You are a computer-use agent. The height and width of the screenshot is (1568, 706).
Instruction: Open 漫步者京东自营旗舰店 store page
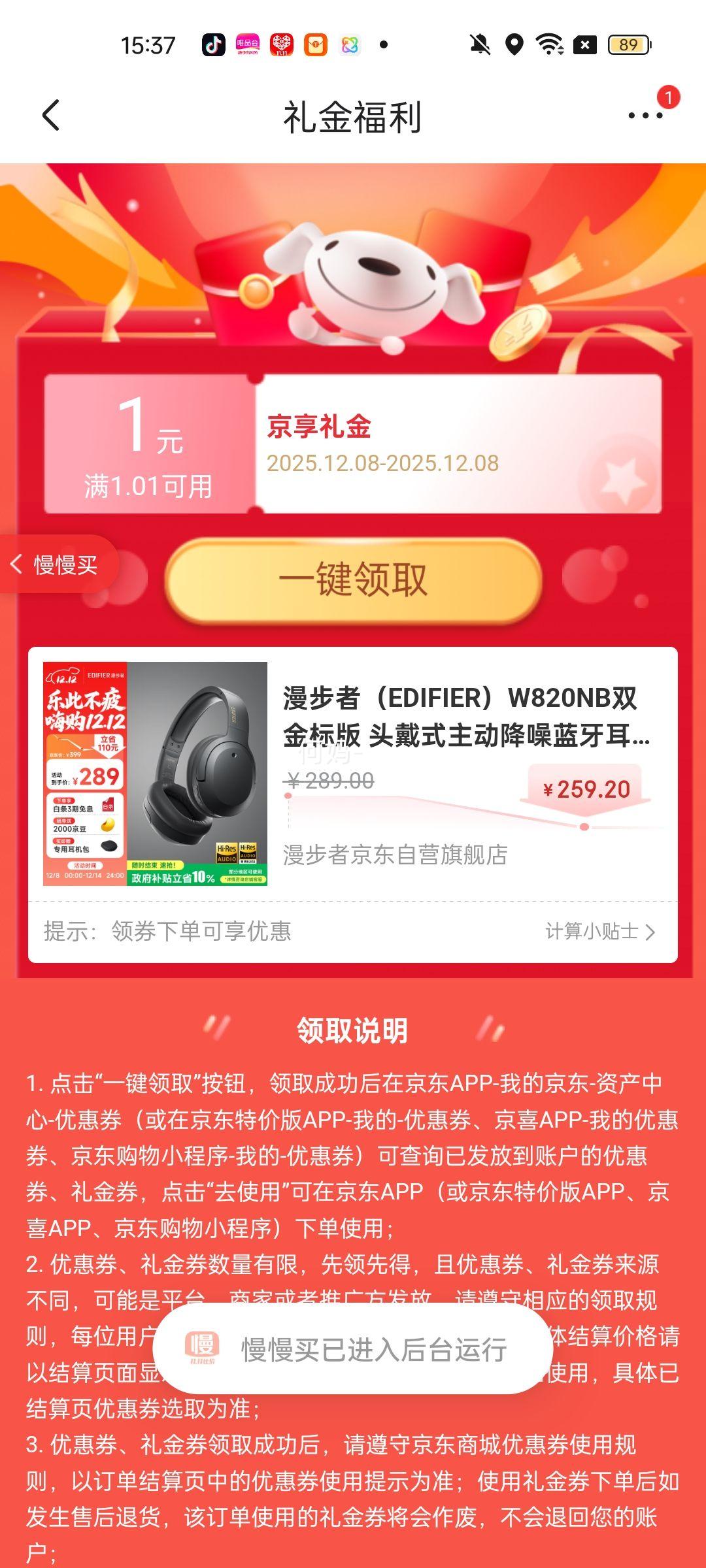coord(394,853)
